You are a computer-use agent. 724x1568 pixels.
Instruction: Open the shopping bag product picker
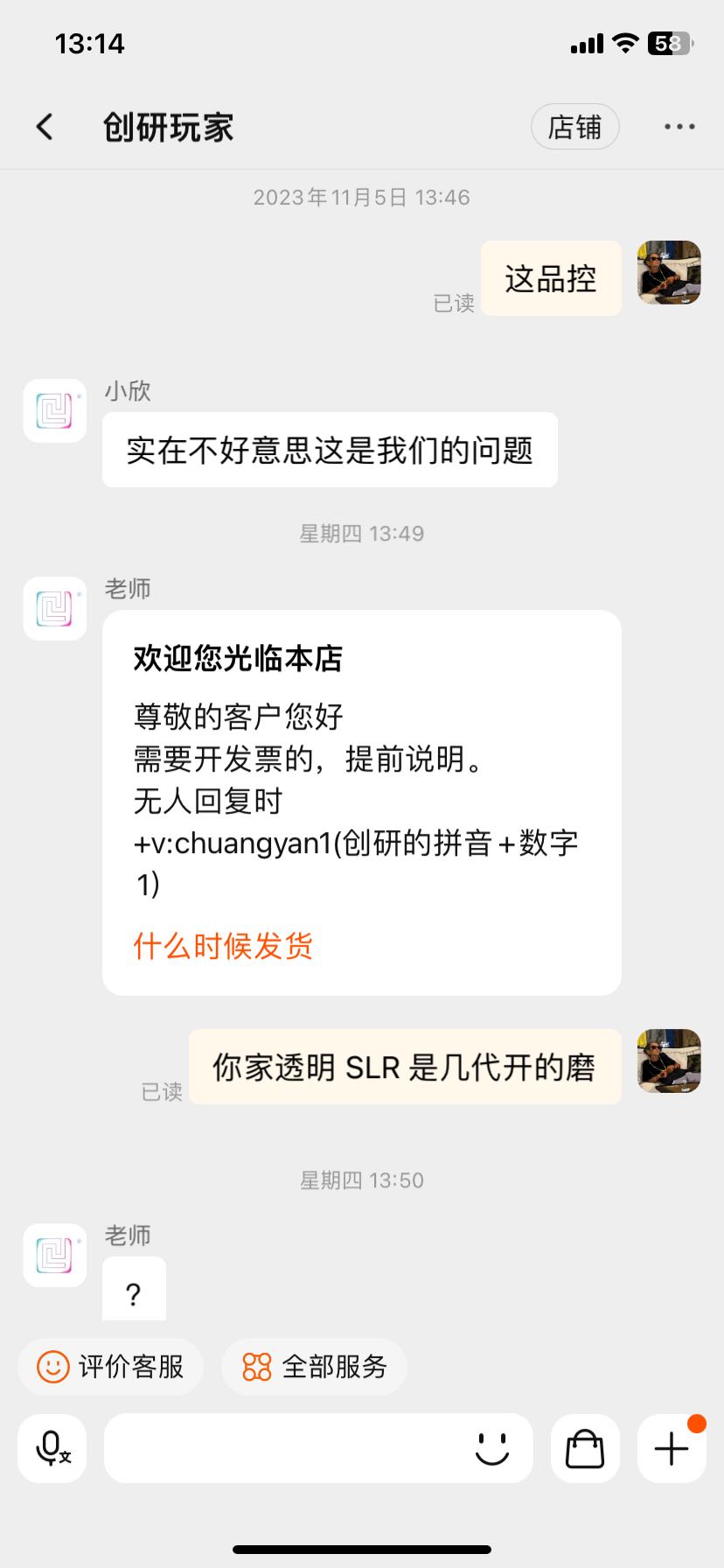point(585,1448)
